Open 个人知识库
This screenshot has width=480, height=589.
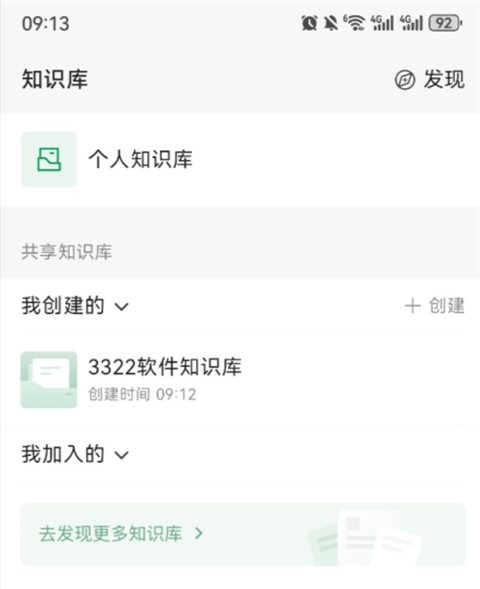click(240, 159)
